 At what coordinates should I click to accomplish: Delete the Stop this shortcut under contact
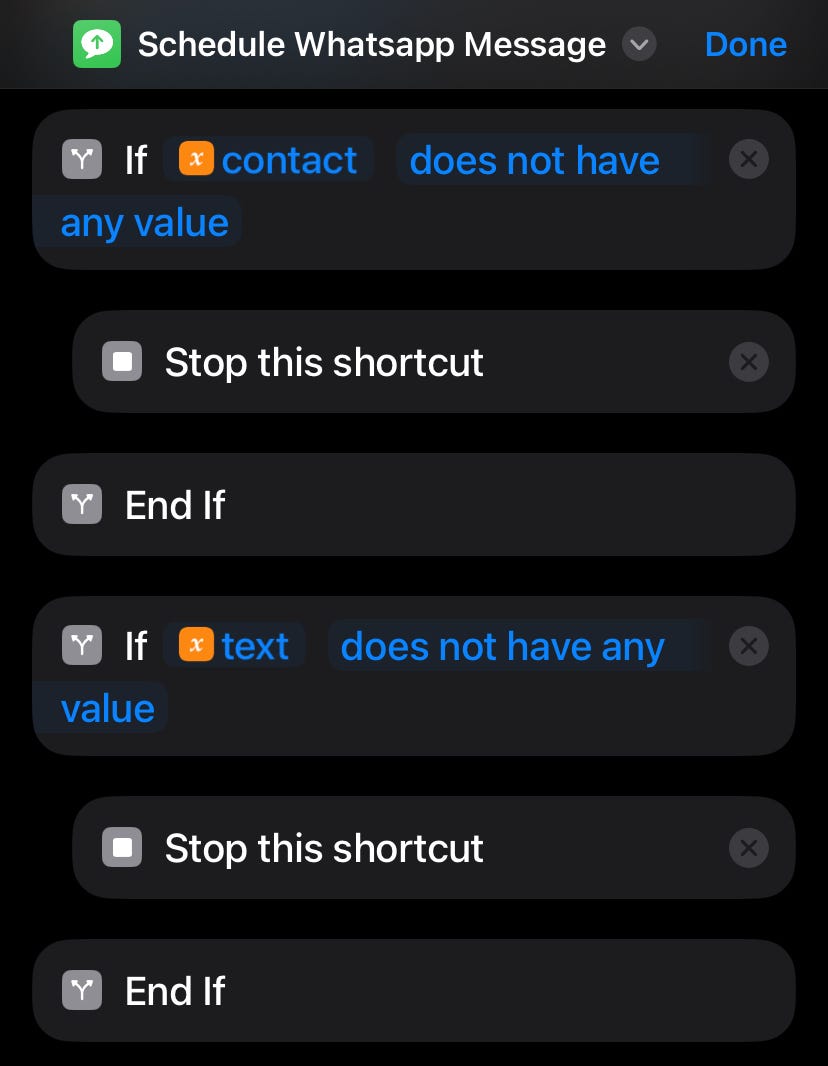tap(748, 362)
